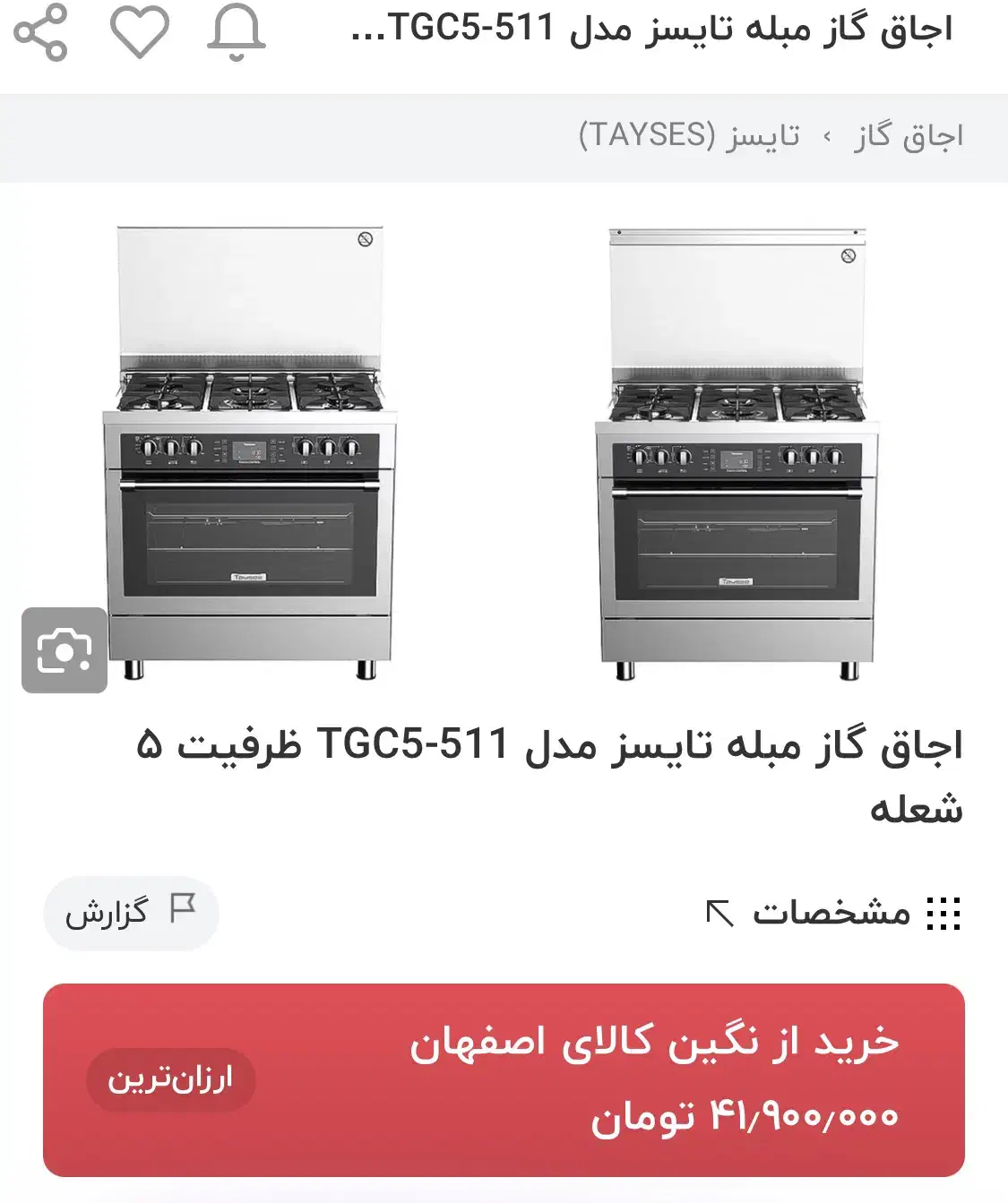Select the گزارش report button

click(132, 912)
